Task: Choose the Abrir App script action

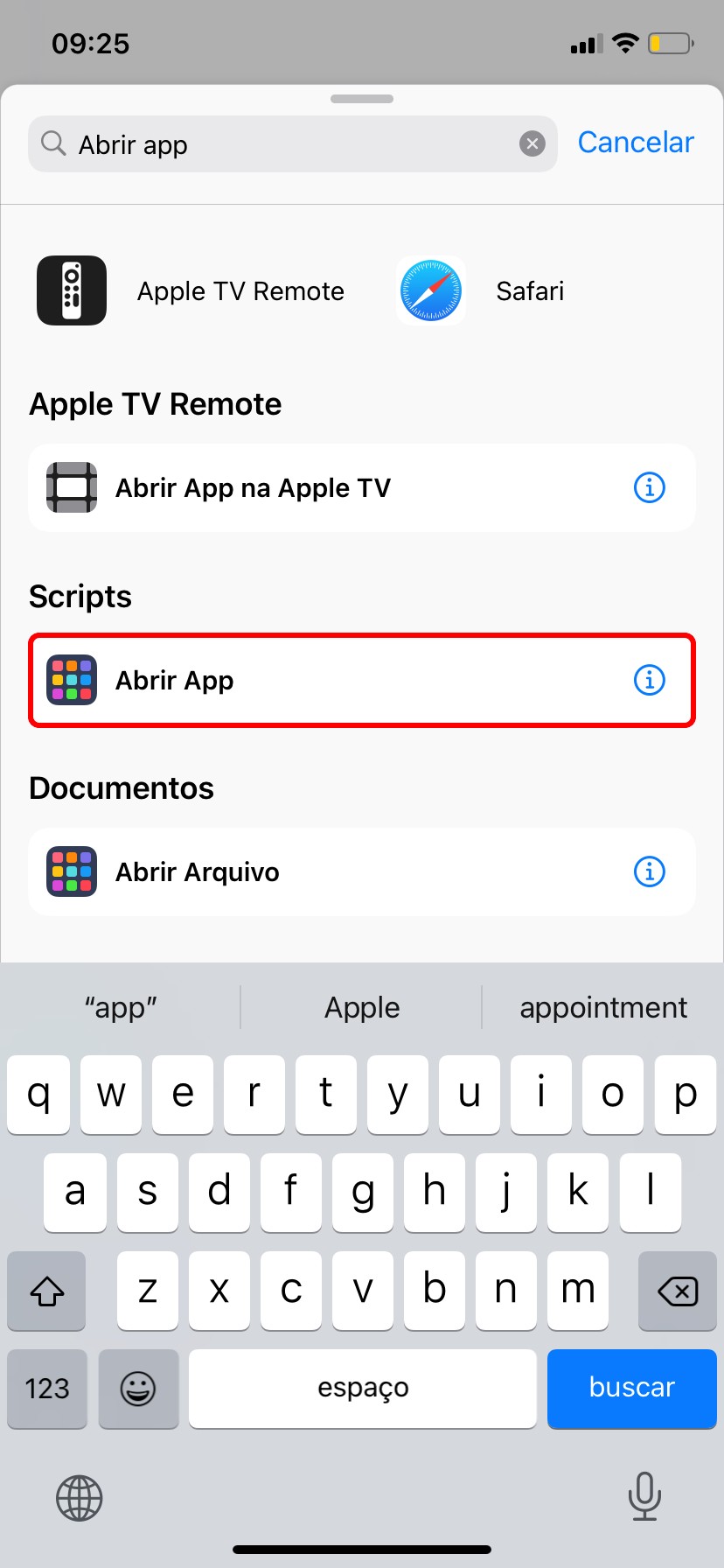Action: point(262,681)
